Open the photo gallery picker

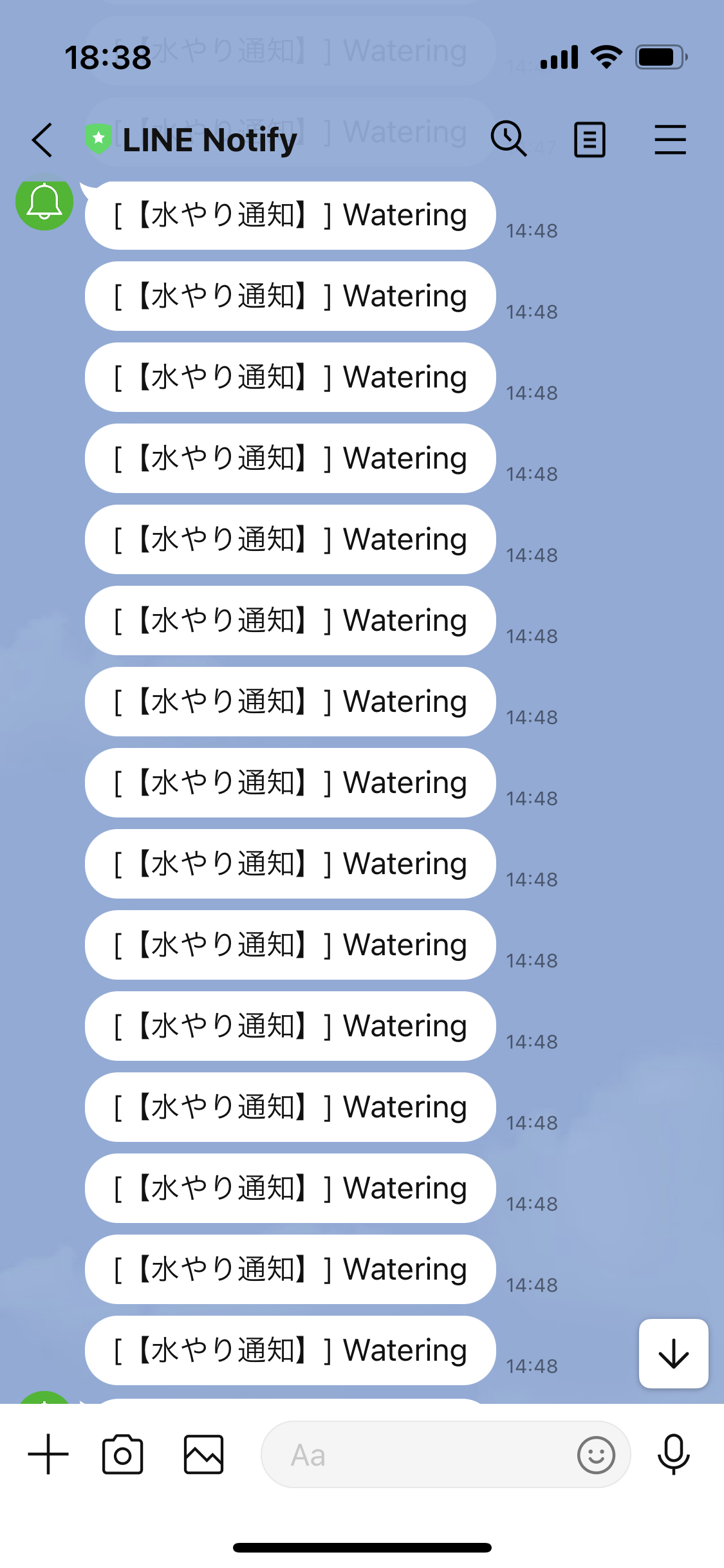[203, 1454]
